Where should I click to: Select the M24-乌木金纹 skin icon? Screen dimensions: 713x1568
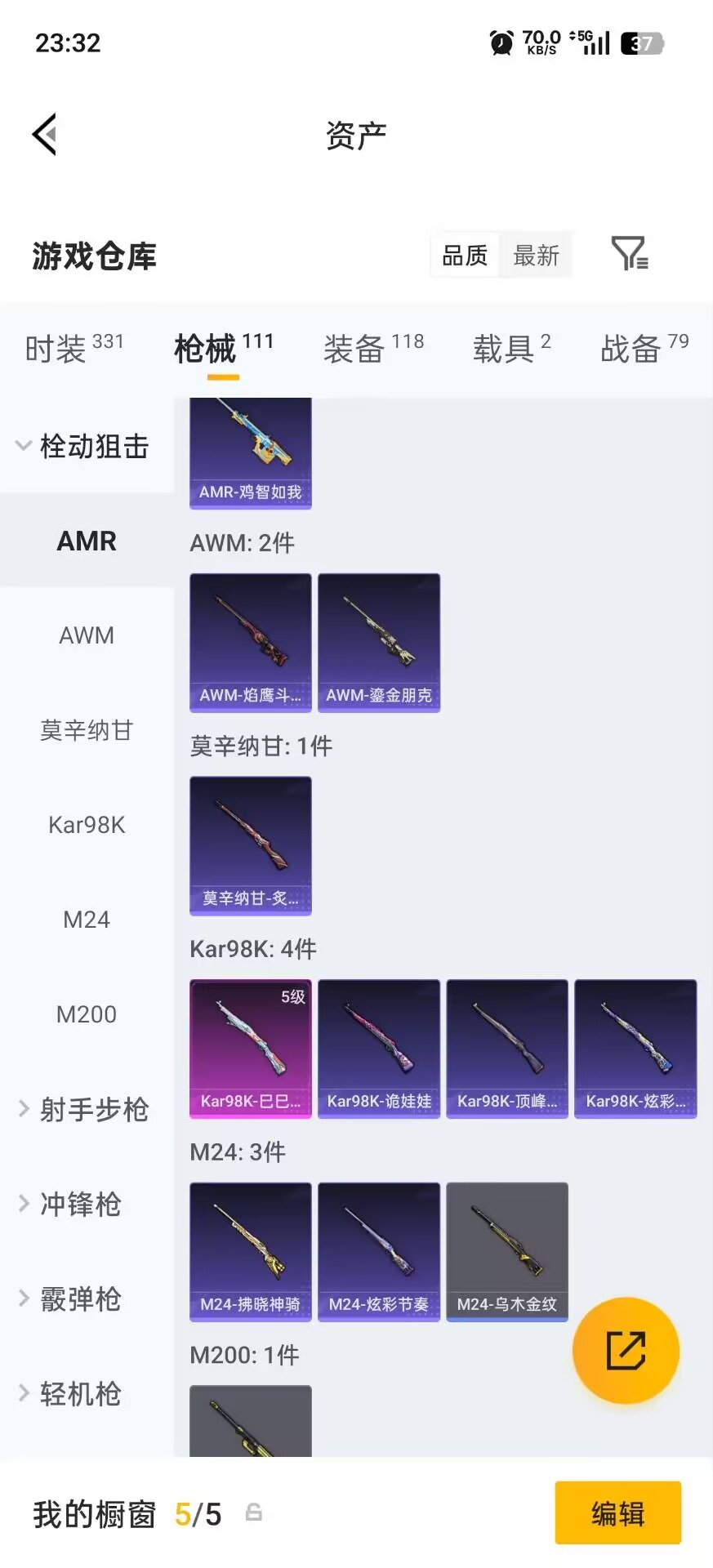pyautogui.click(x=506, y=1249)
